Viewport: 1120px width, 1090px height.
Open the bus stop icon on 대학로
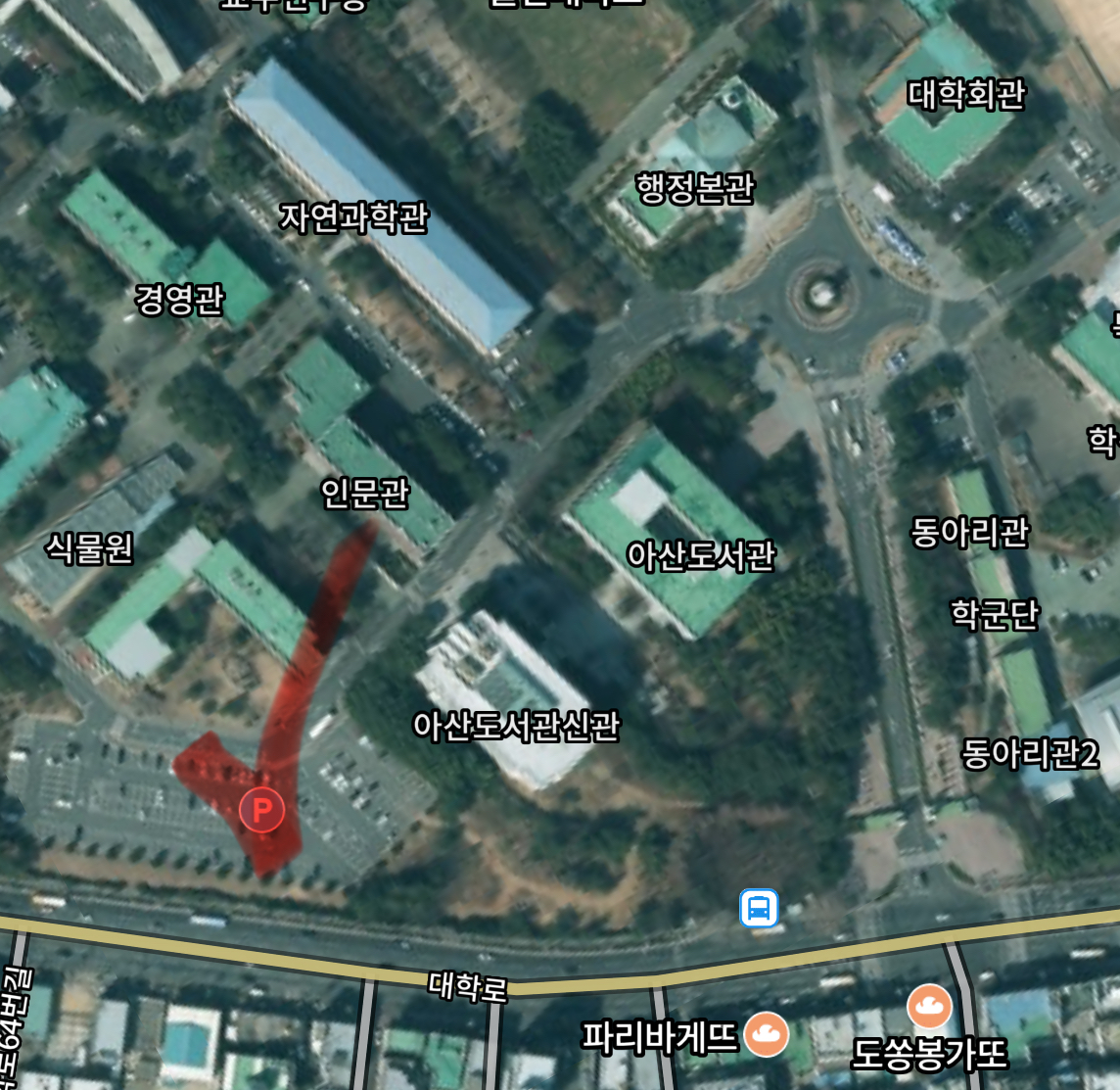[759, 908]
